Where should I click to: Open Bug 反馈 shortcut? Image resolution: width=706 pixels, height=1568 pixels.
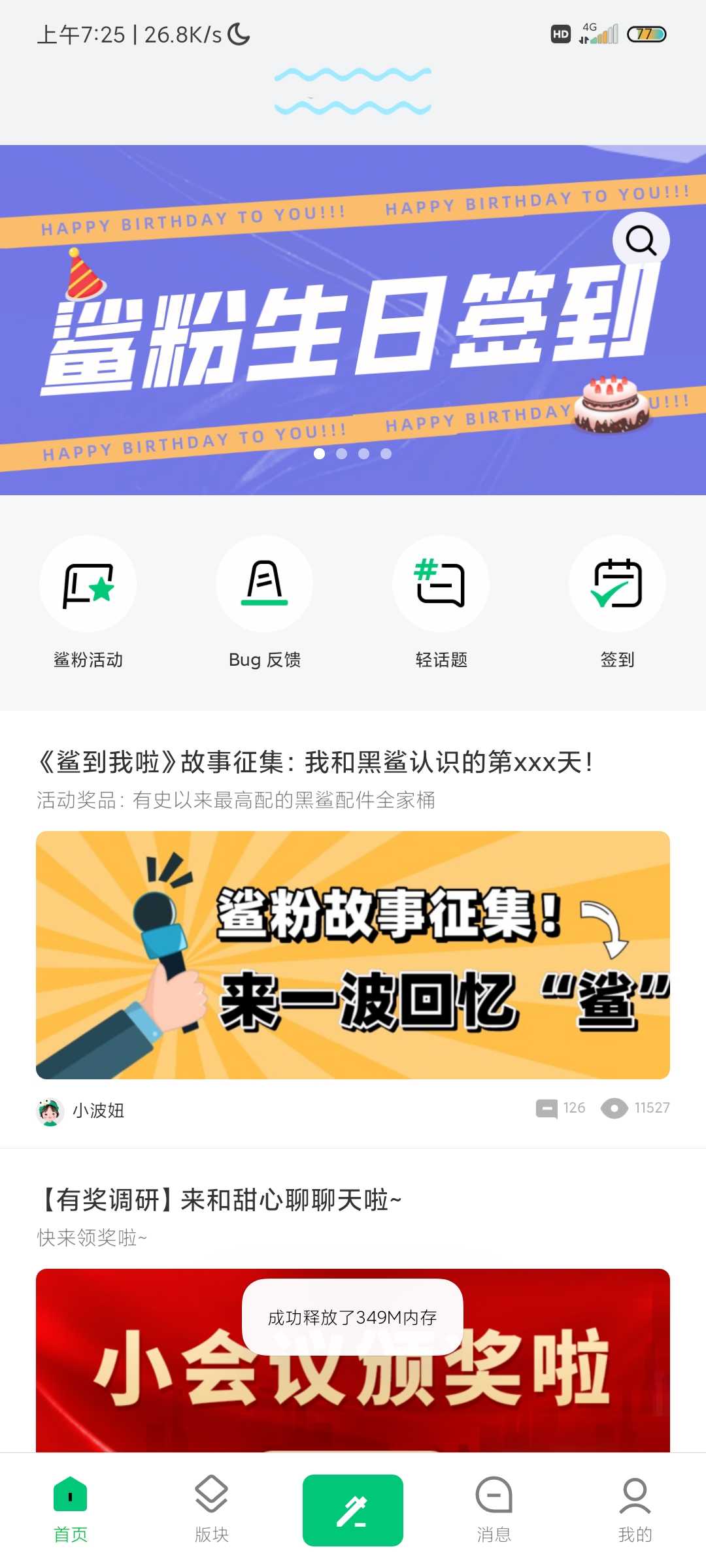click(x=265, y=602)
